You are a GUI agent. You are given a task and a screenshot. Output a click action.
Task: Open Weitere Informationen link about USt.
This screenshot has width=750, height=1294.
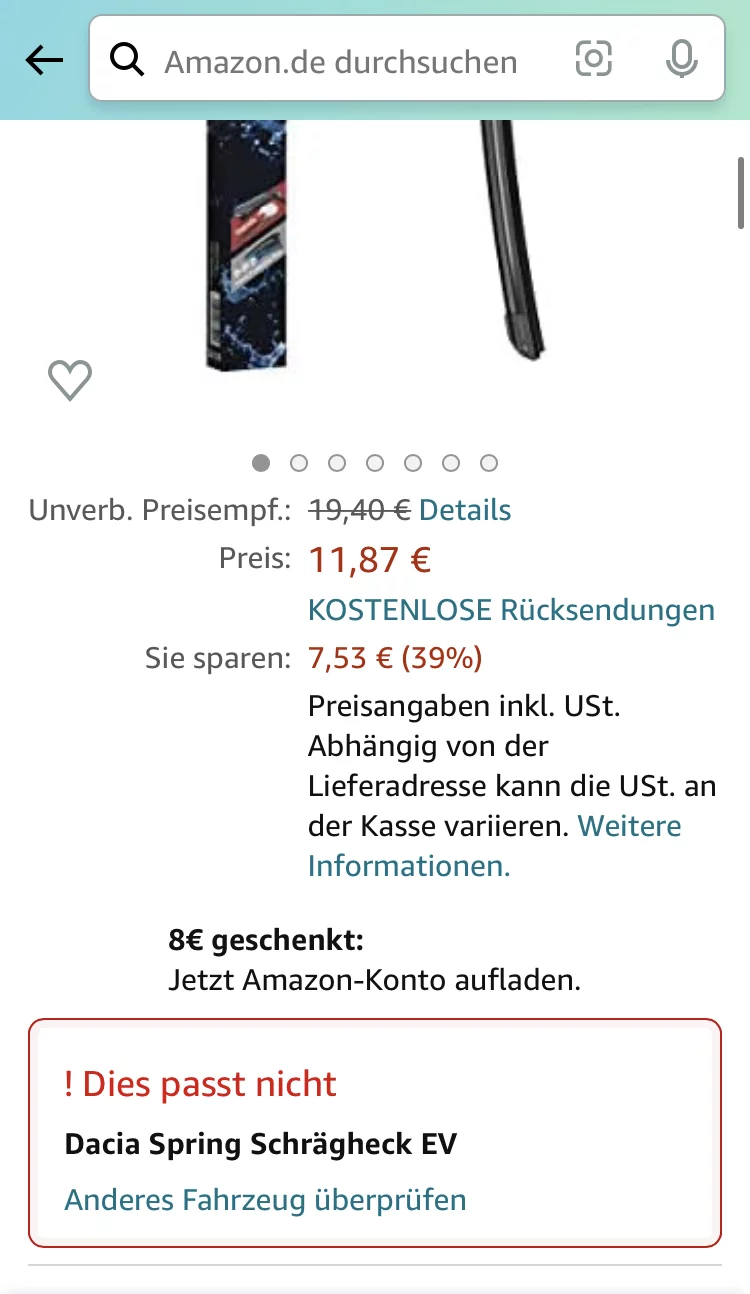click(x=495, y=846)
